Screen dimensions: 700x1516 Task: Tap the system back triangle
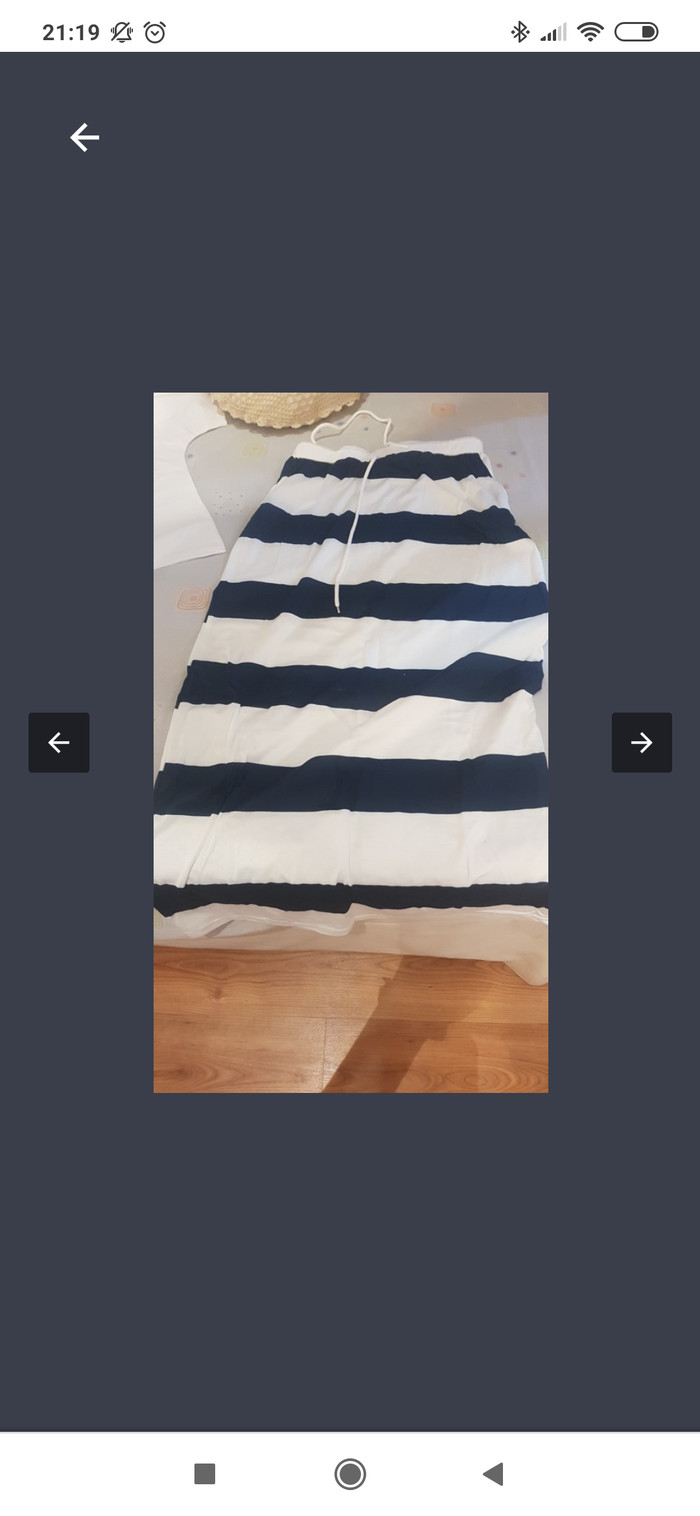click(492, 1473)
